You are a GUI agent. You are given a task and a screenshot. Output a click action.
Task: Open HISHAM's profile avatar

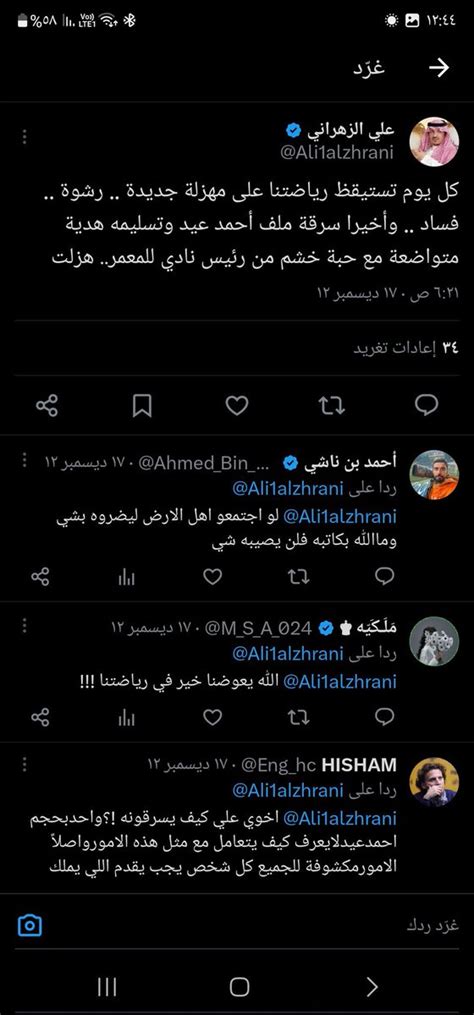pyautogui.click(x=434, y=781)
